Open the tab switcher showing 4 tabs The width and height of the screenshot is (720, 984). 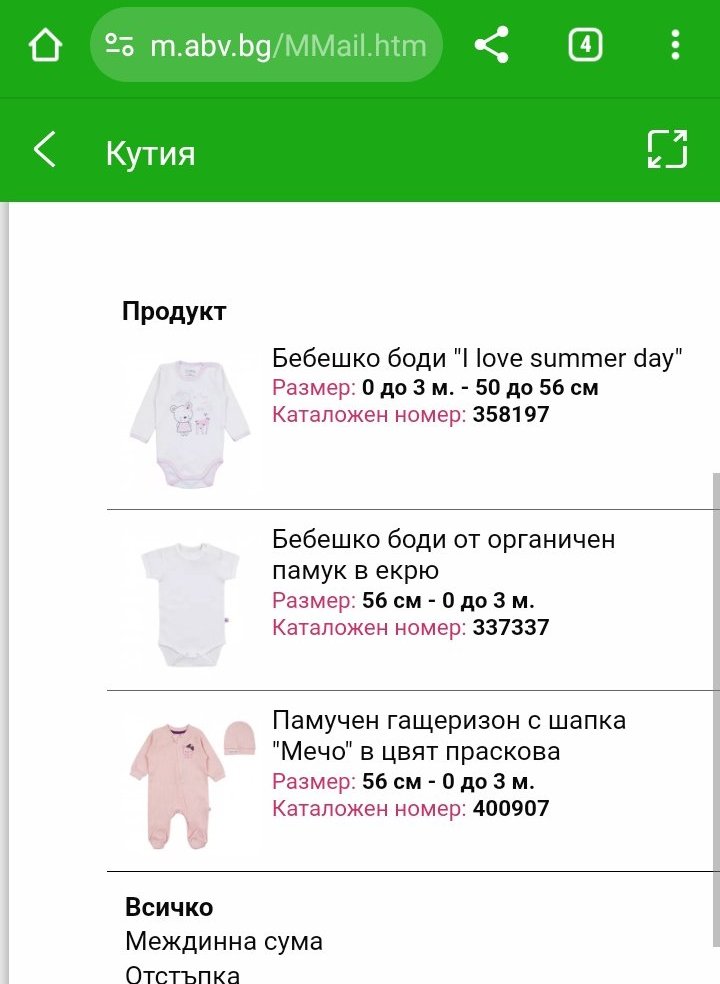tap(585, 45)
